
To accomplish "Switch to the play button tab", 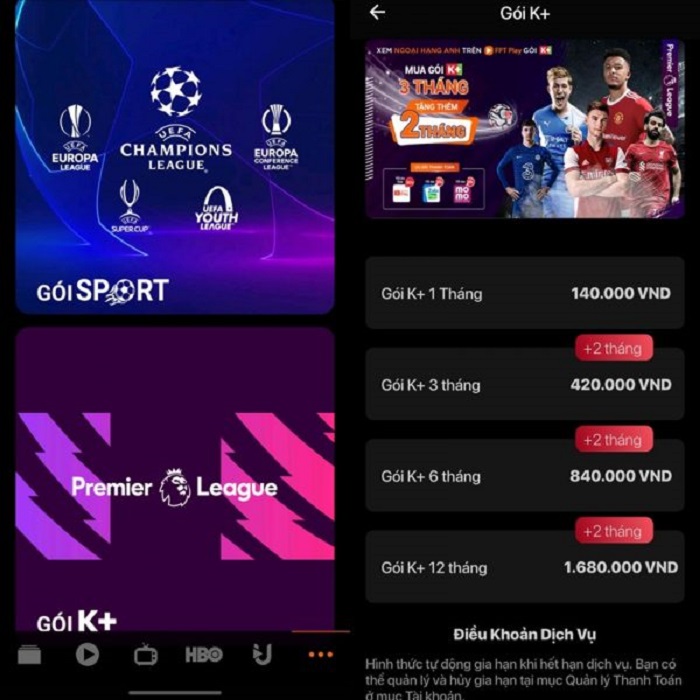I will 87,655.
